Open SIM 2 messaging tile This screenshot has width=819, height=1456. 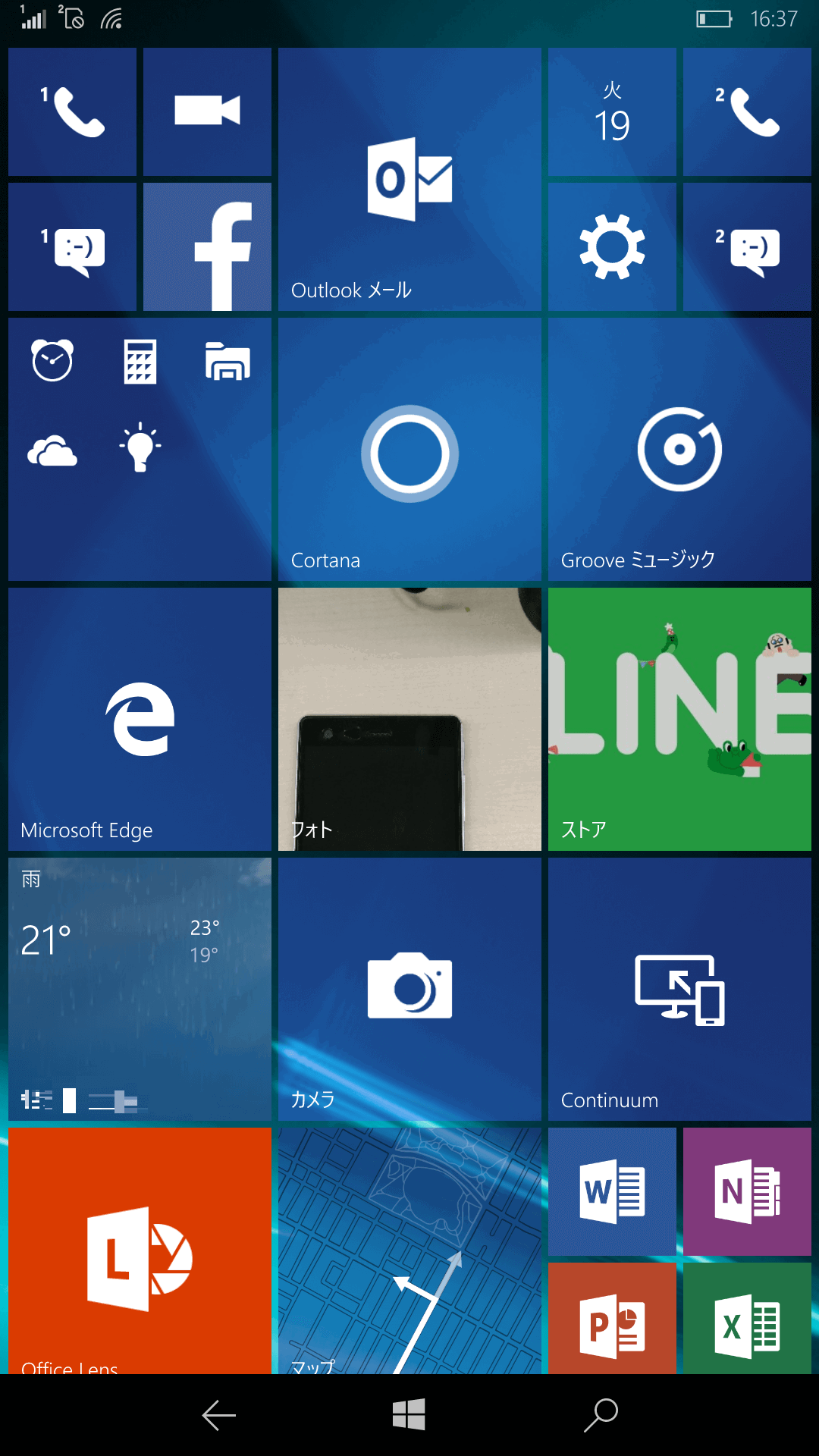tap(747, 247)
